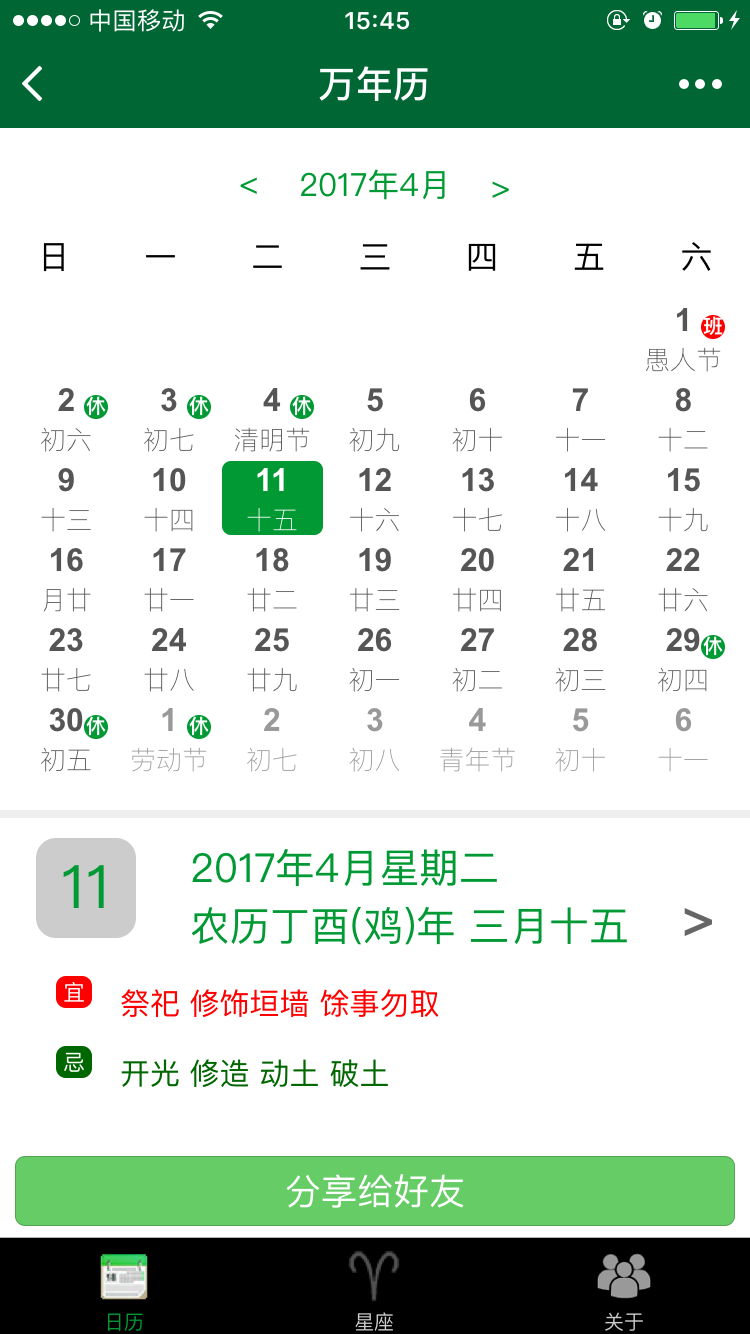750x1334 pixels.
Task: Tap May 1 劳动节 in the calendar
Action: point(169,738)
